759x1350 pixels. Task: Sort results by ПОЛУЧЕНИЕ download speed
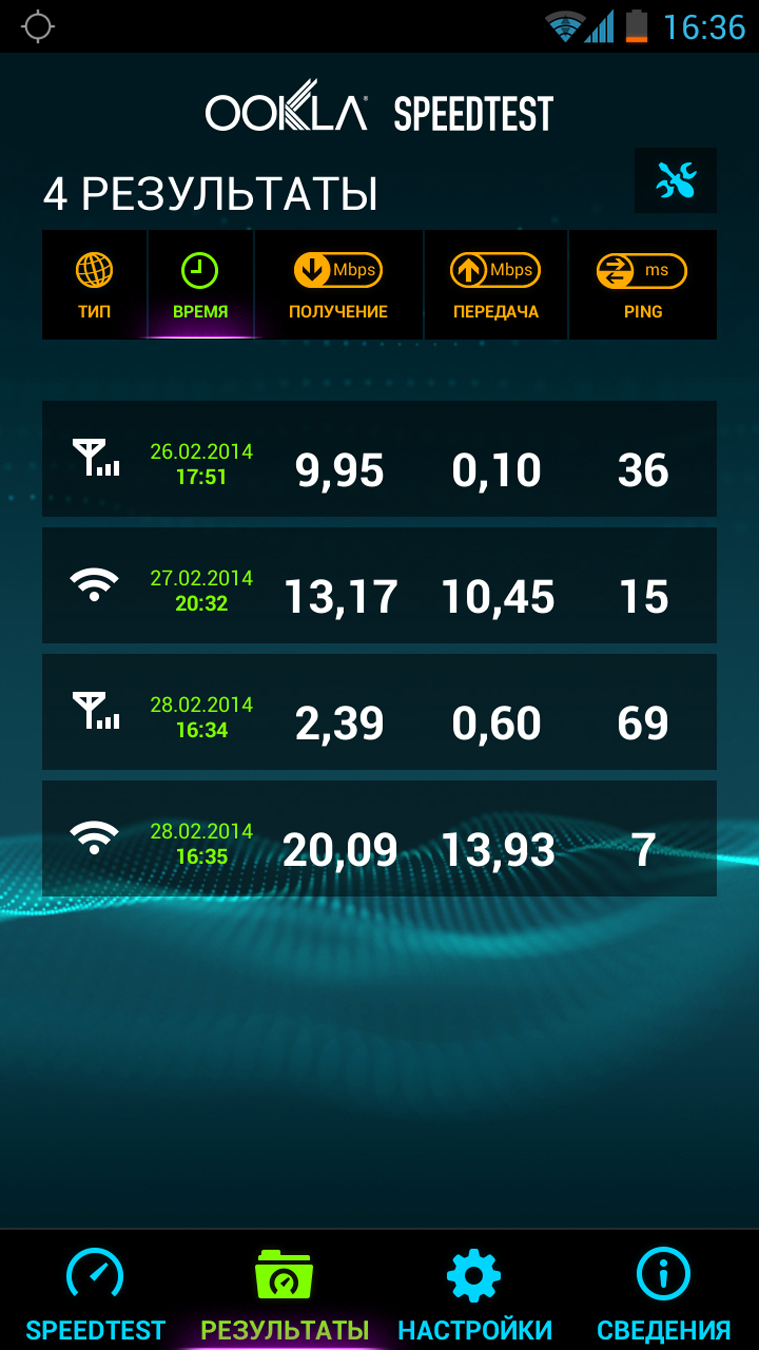[x=338, y=286]
